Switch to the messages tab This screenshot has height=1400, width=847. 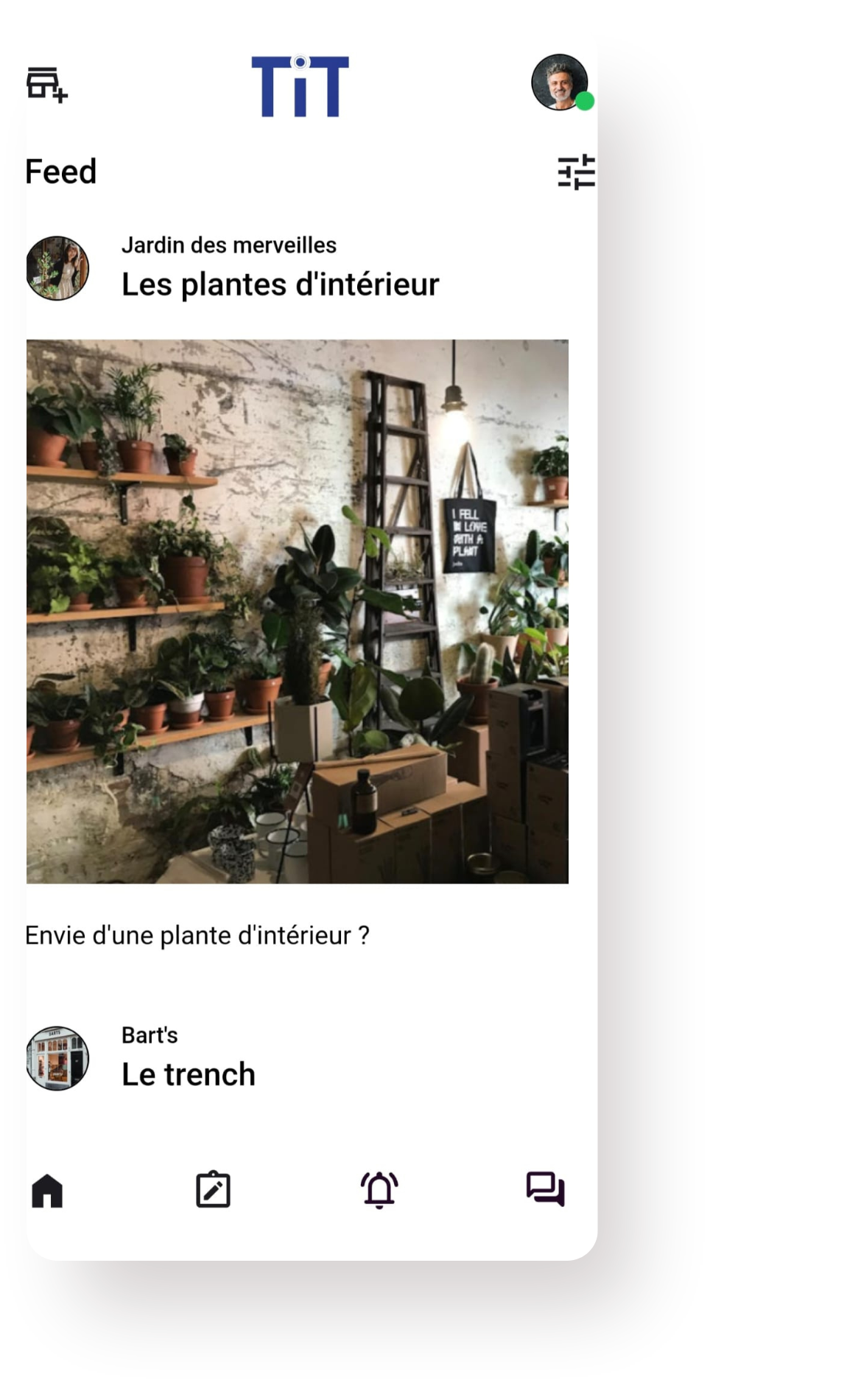[x=546, y=1189]
